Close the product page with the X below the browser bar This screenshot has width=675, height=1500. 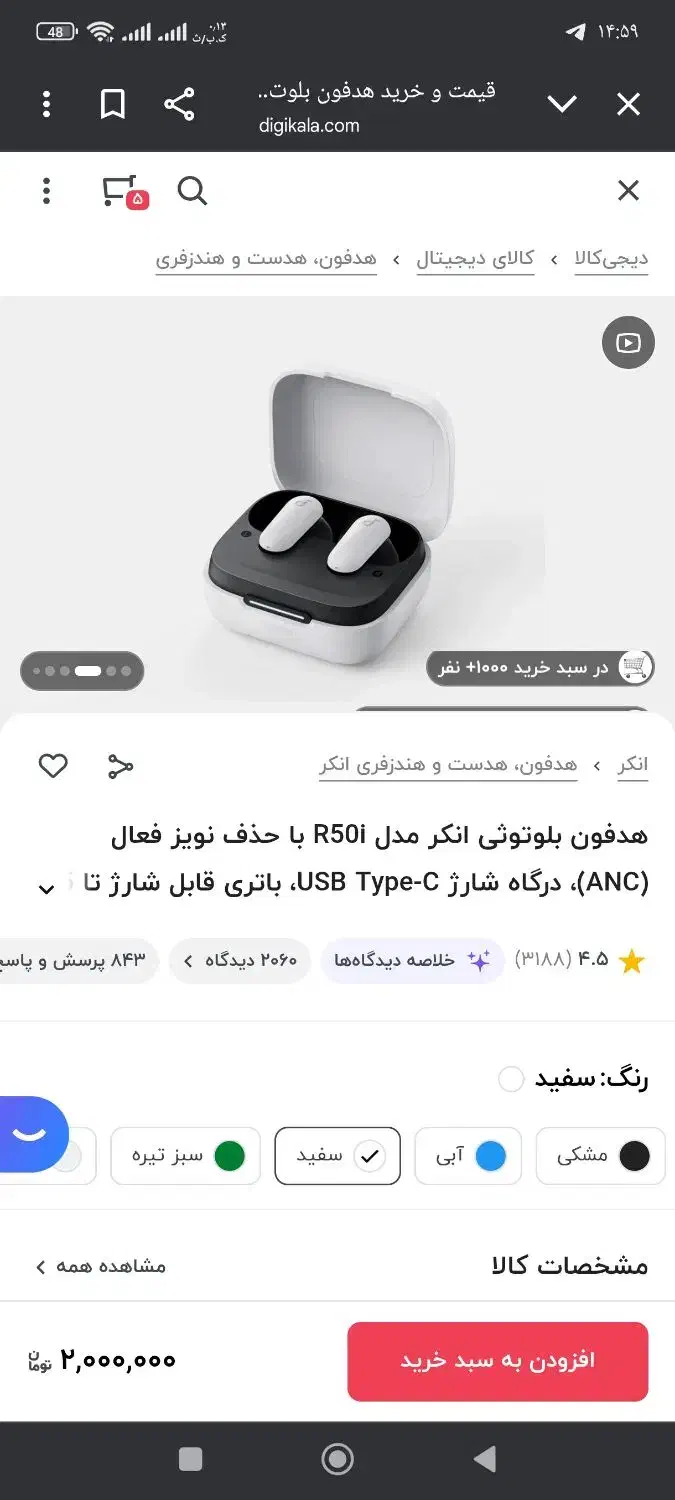pos(628,190)
